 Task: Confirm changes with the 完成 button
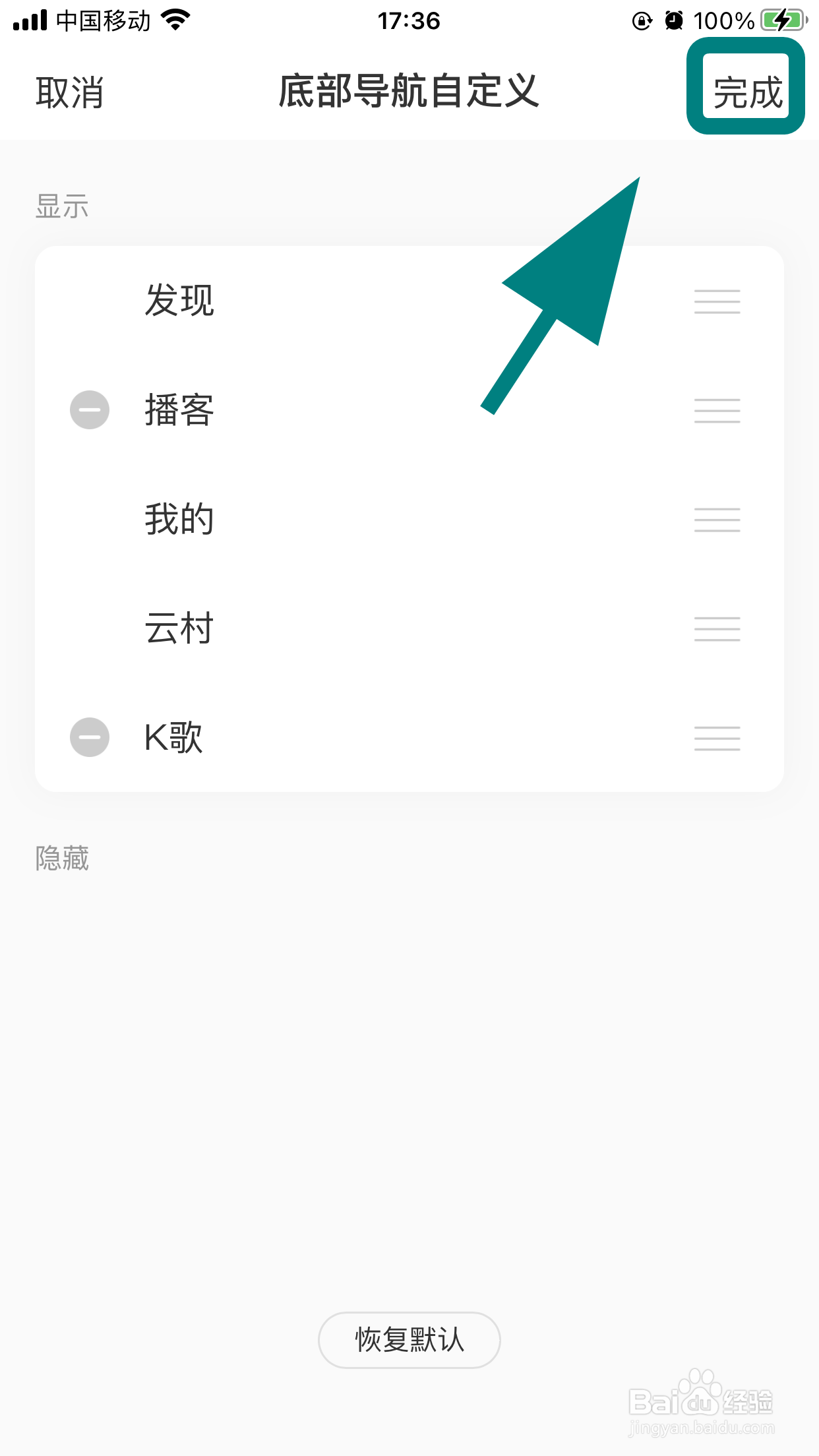(x=747, y=91)
